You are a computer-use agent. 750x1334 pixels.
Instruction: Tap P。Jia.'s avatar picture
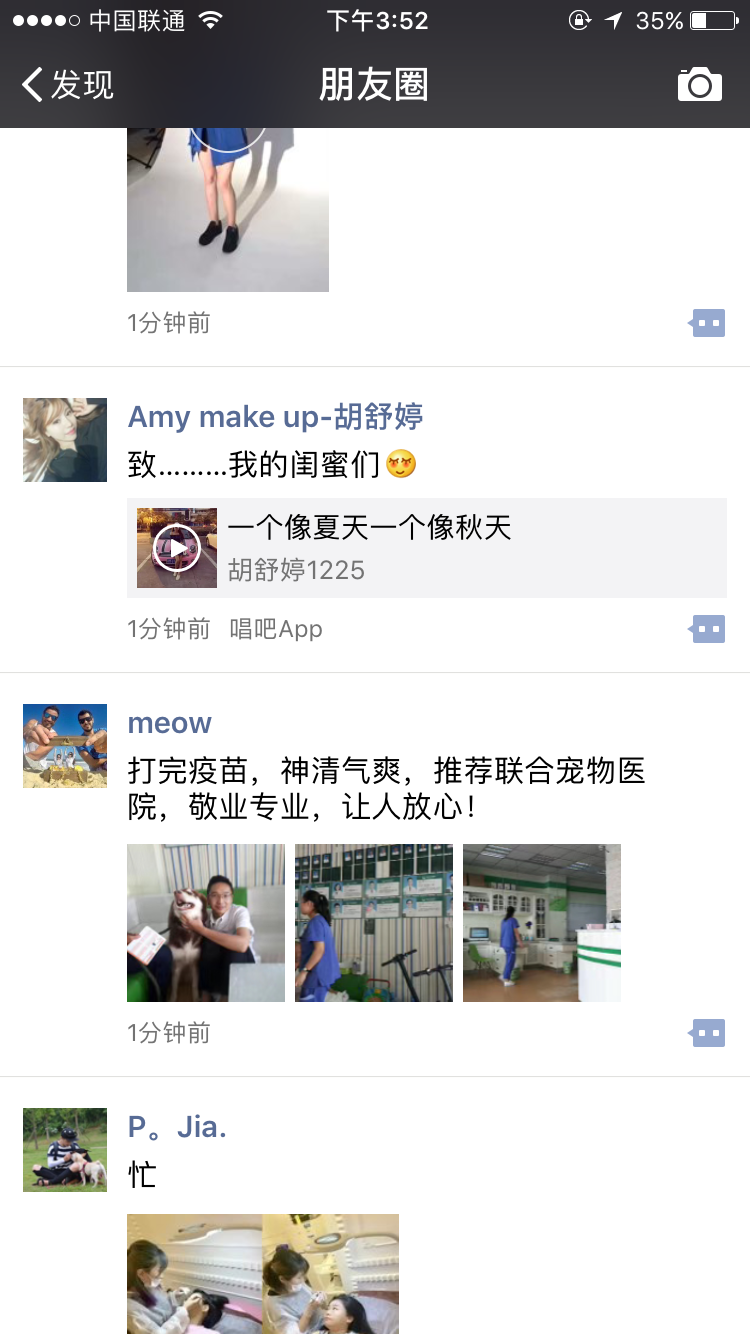[65, 1150]
